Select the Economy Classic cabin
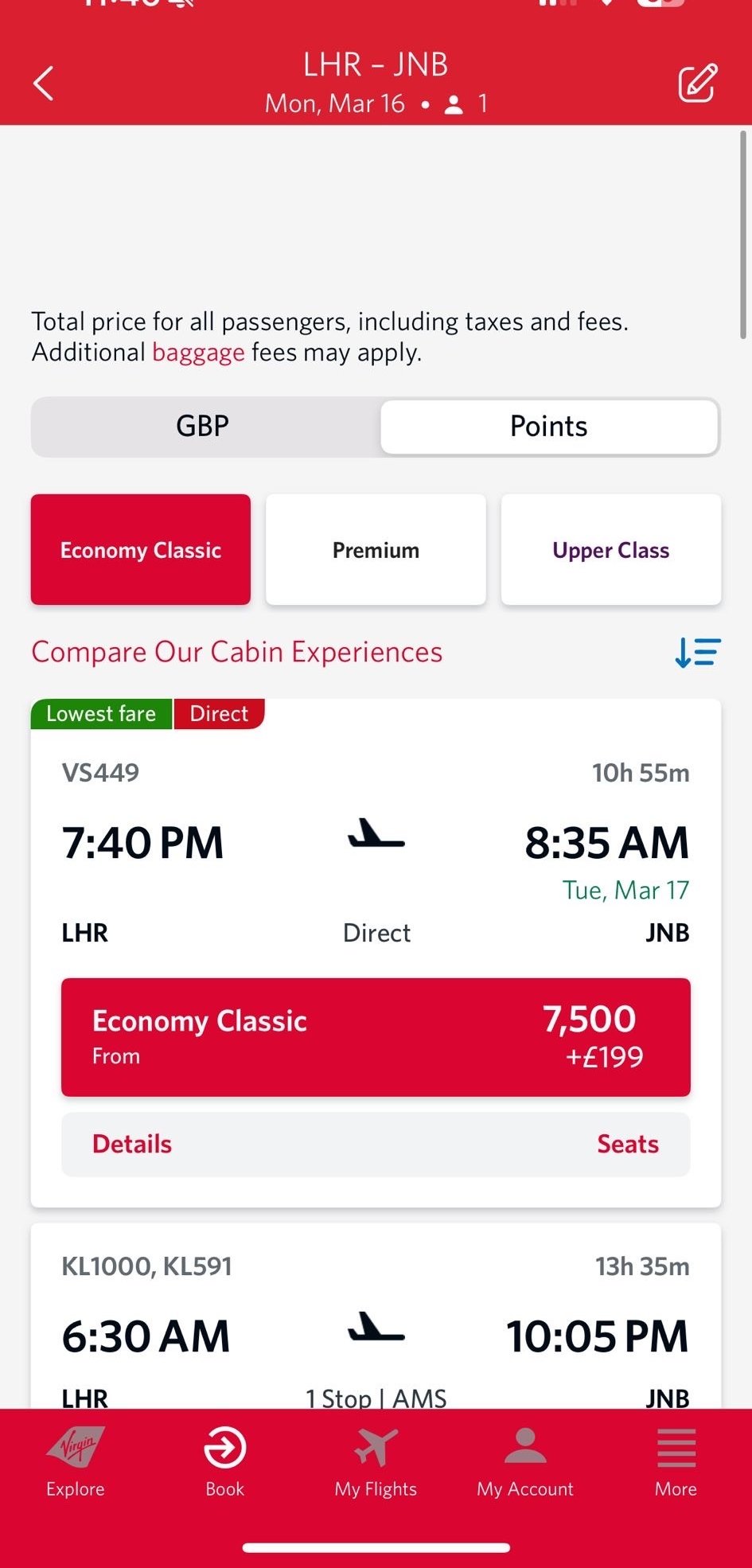 click(141, 550)
